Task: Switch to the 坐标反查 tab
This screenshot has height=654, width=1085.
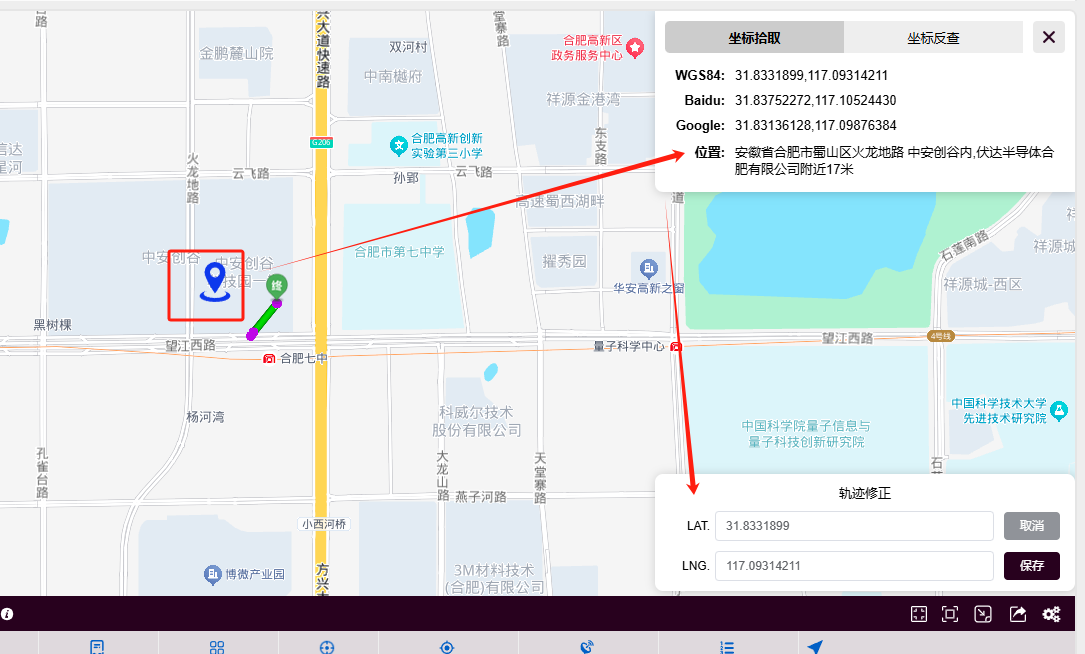Action: click(x=933, y=38)
